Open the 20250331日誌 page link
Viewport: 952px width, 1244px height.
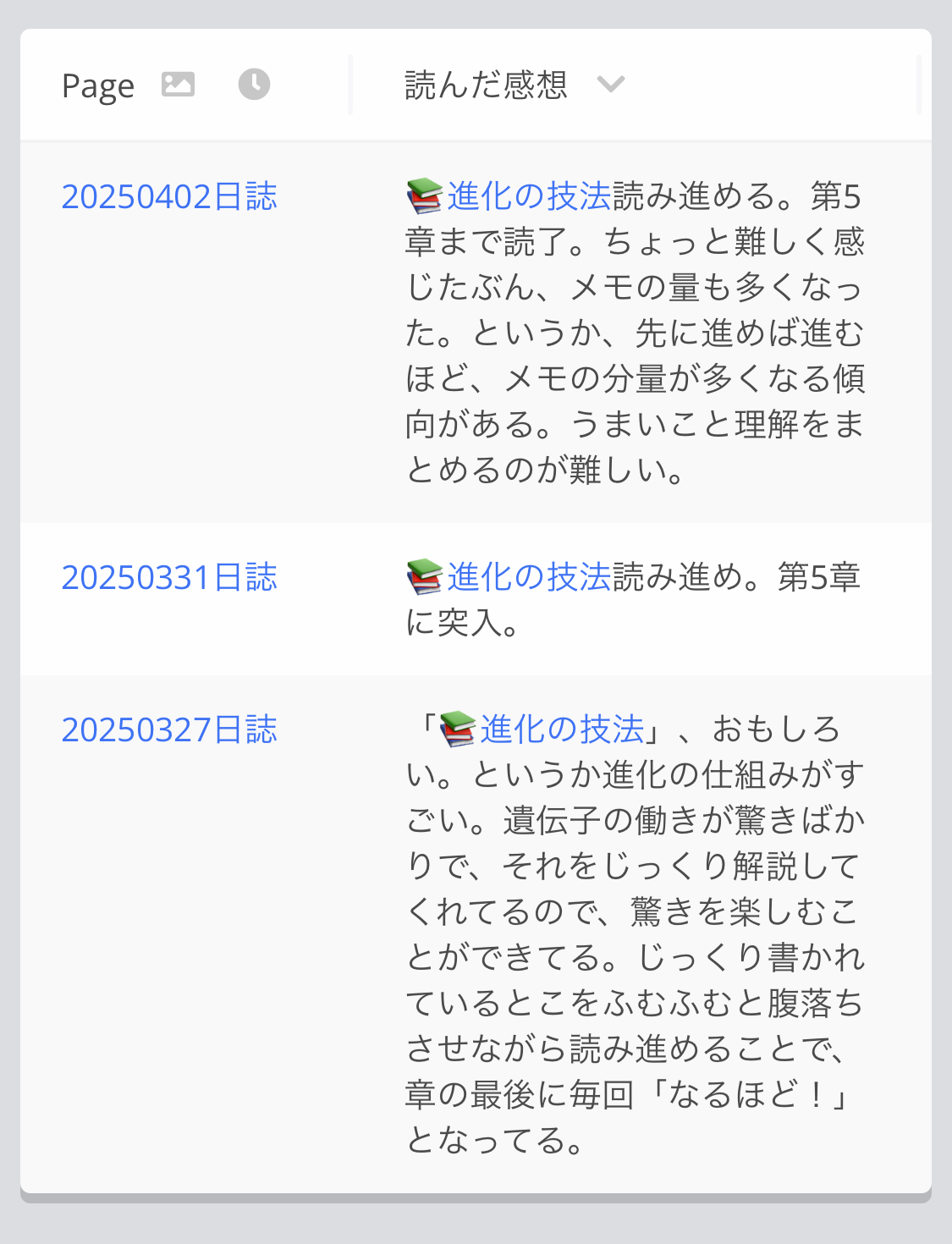coord(169,578)
